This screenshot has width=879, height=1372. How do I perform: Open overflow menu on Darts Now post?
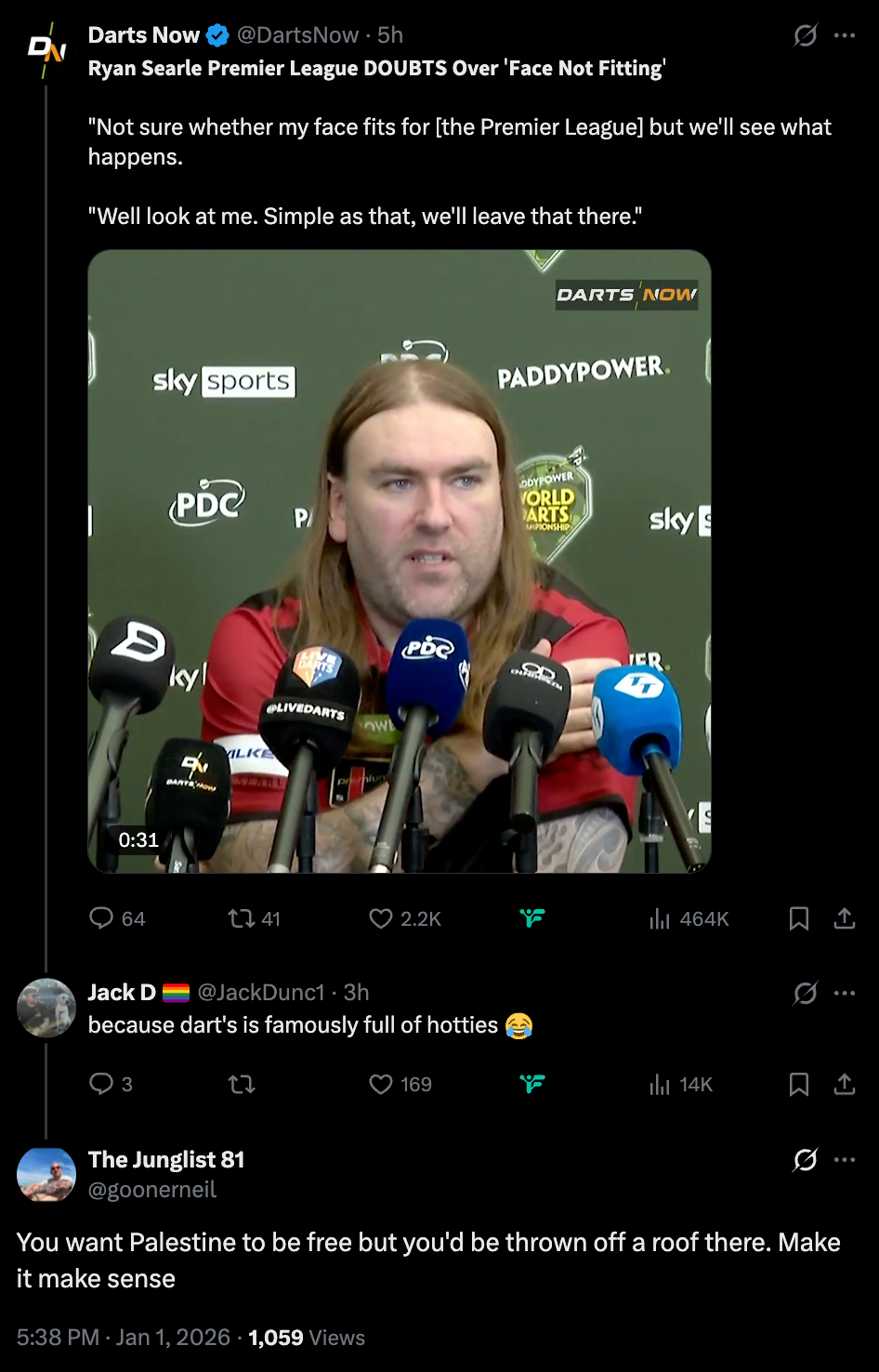844,35
